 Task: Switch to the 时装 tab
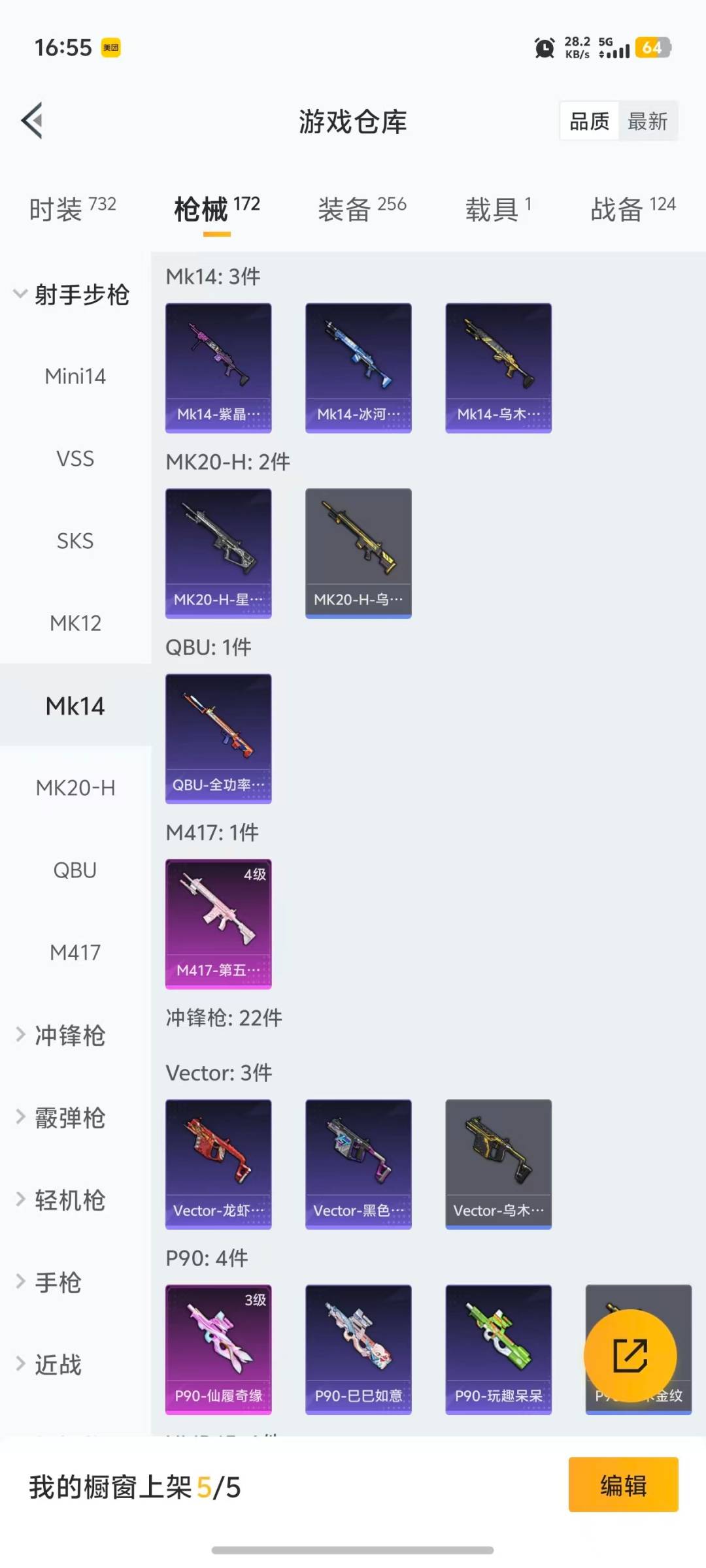coord(70,206)
